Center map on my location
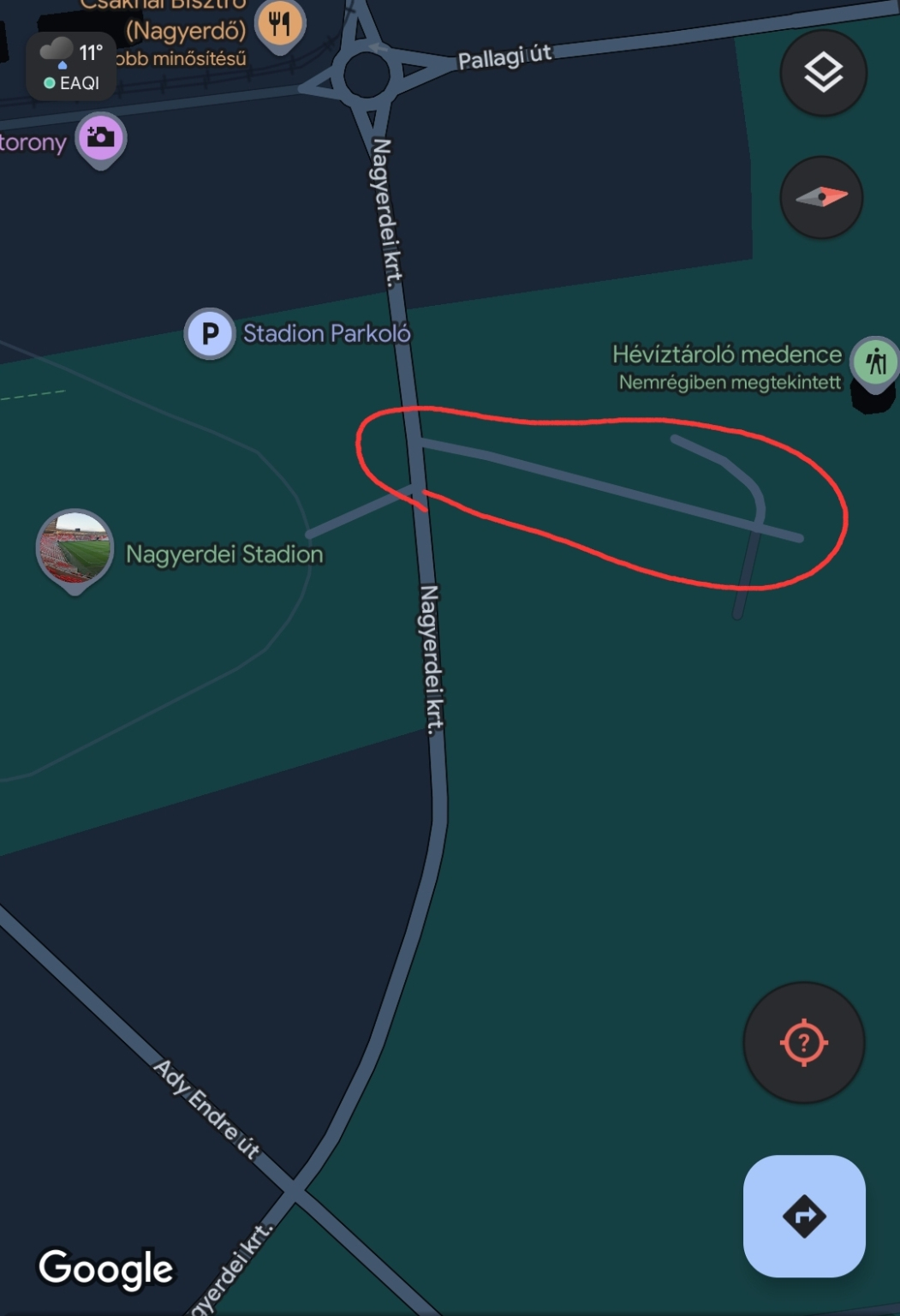The image size is (900, 1316). pyautogui.click(x=803, y=1043)
